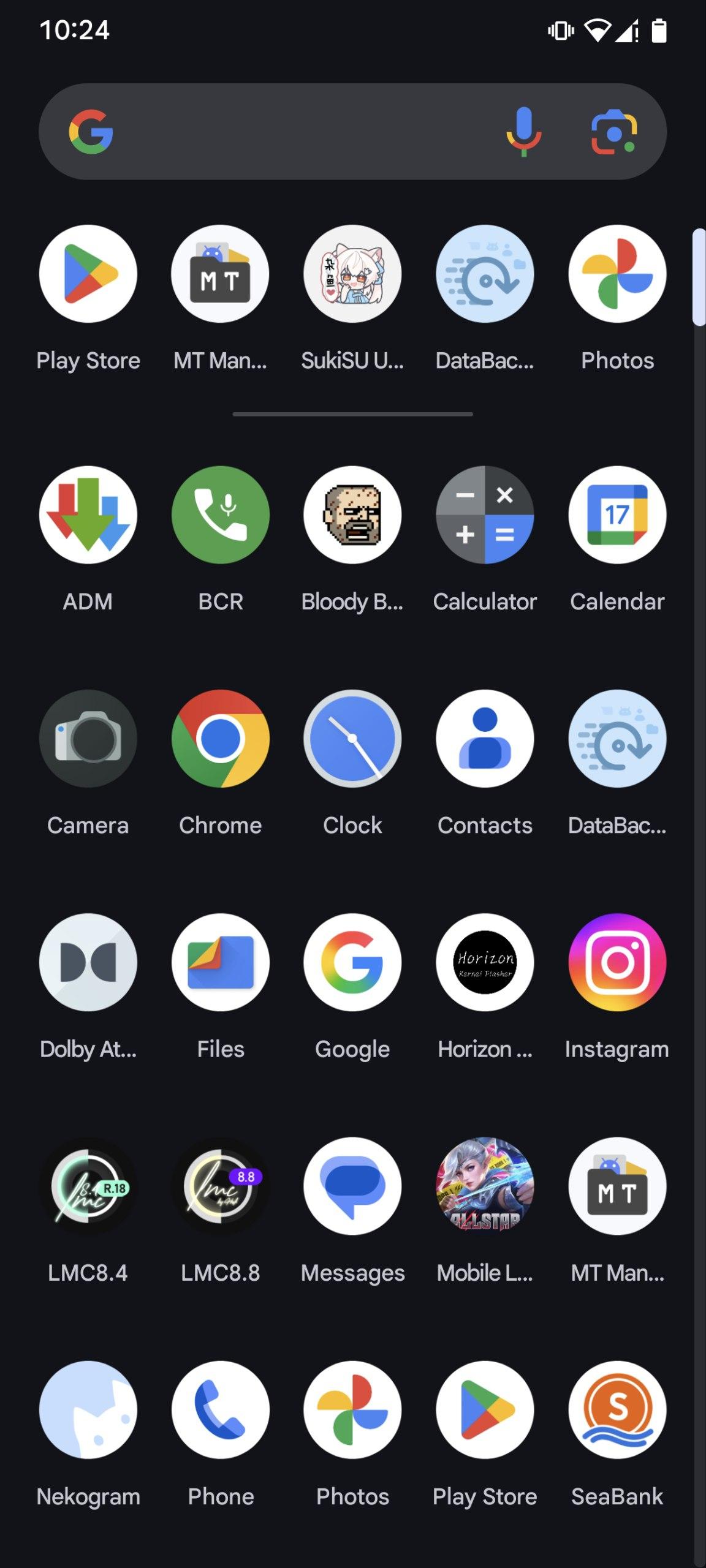This screenshot has width=706, height=1568.
Task: Open the Contacts app
Action: point(485,739)
